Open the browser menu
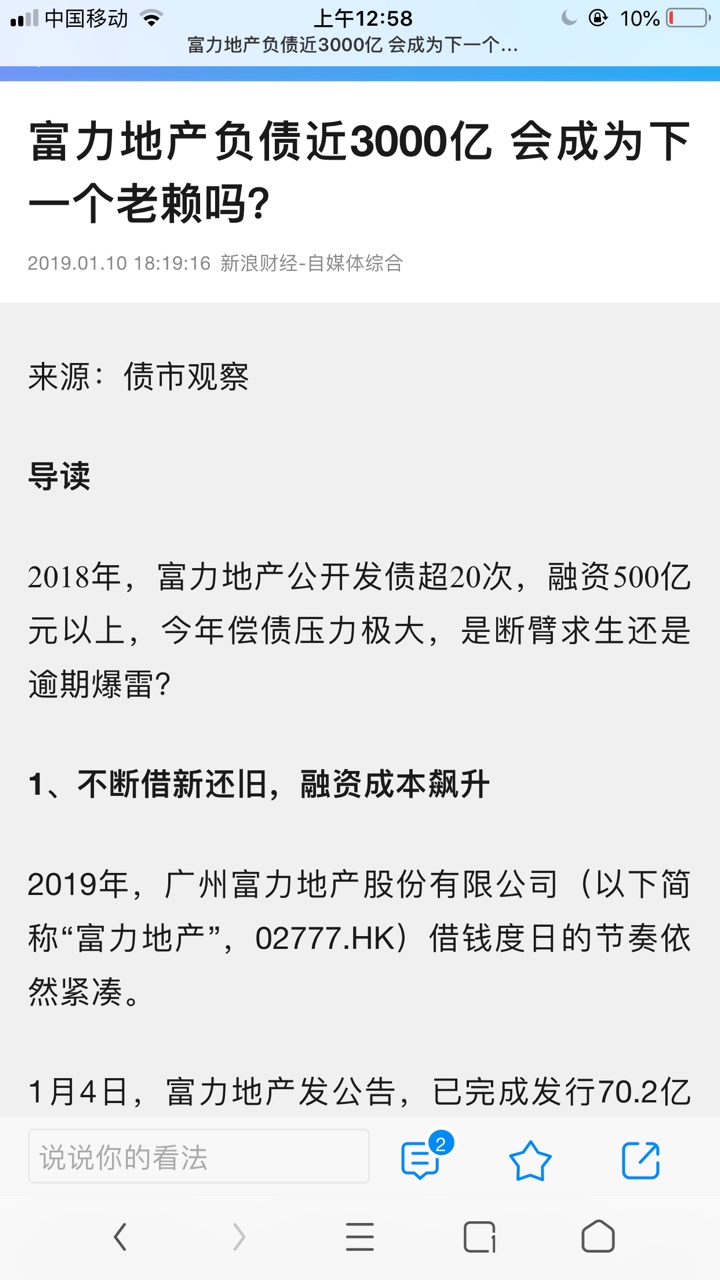Screen dimensions: 720x1280 [x=359, y=1237]
